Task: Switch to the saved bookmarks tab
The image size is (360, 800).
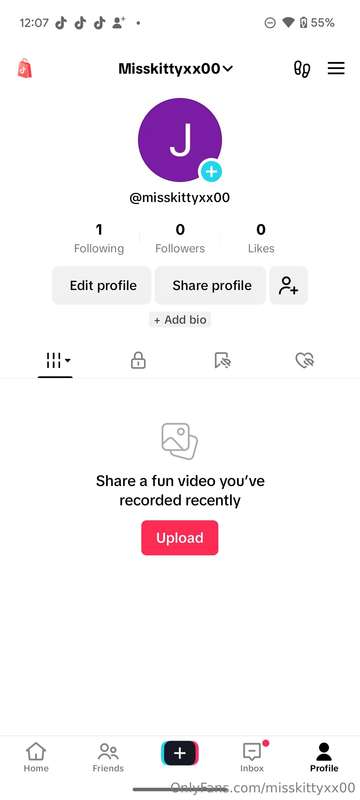Action: coord(222,361)
